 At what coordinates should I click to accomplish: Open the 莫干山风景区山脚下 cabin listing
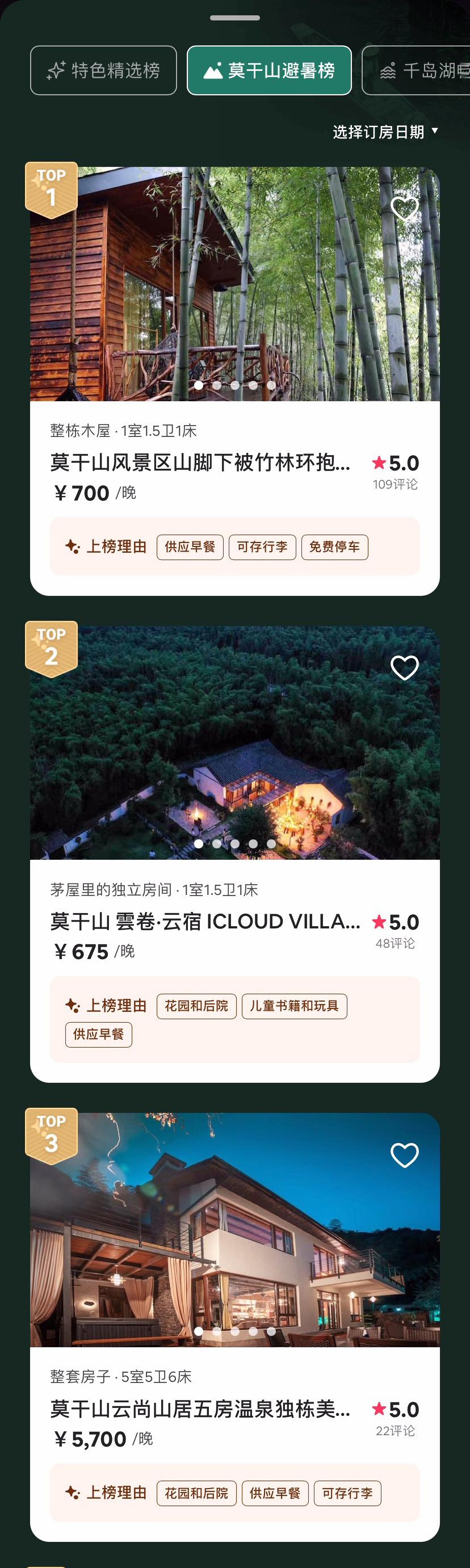click(x=200, y=463)
